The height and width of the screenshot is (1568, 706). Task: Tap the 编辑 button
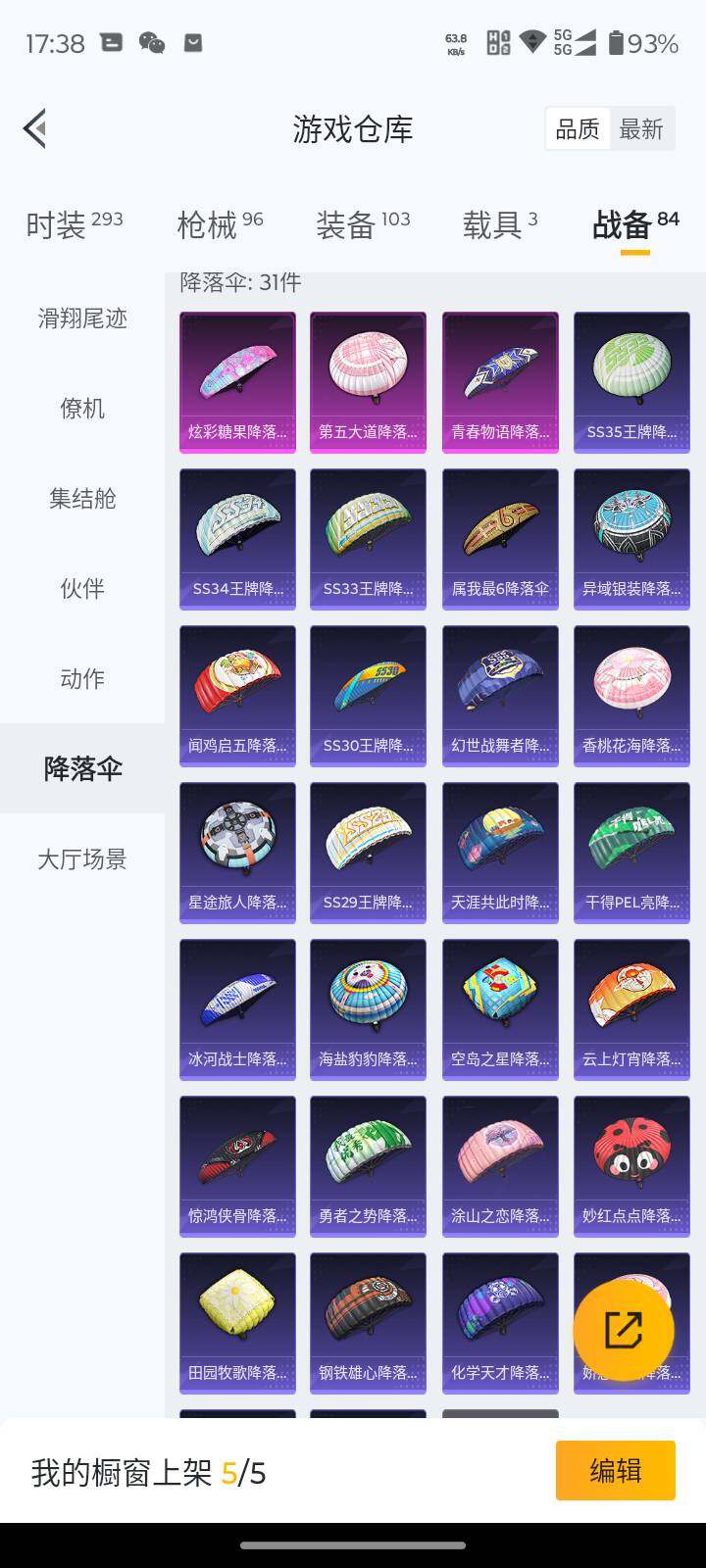(x=615, y=1470)
